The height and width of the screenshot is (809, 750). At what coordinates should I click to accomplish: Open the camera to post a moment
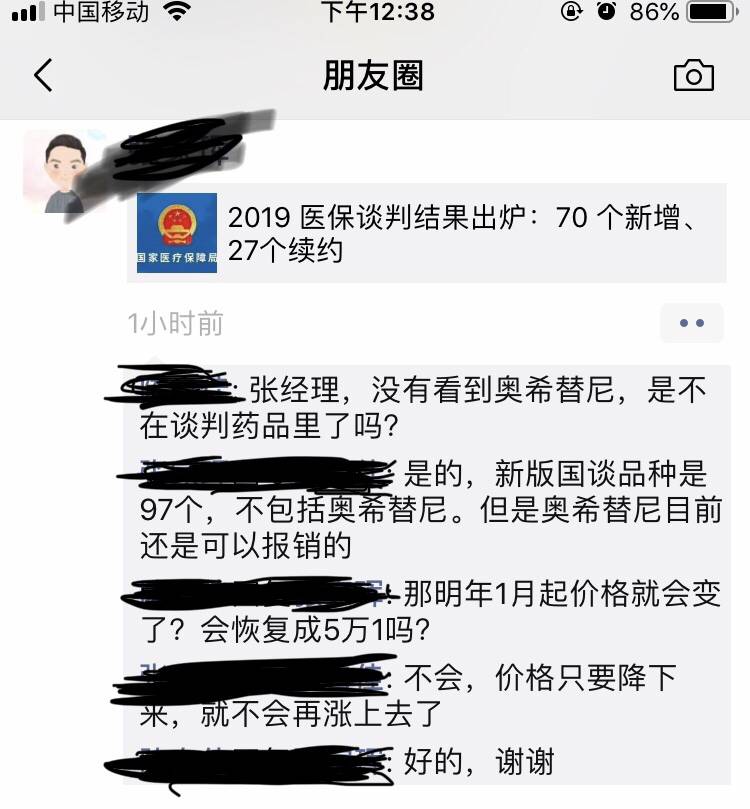693,76
